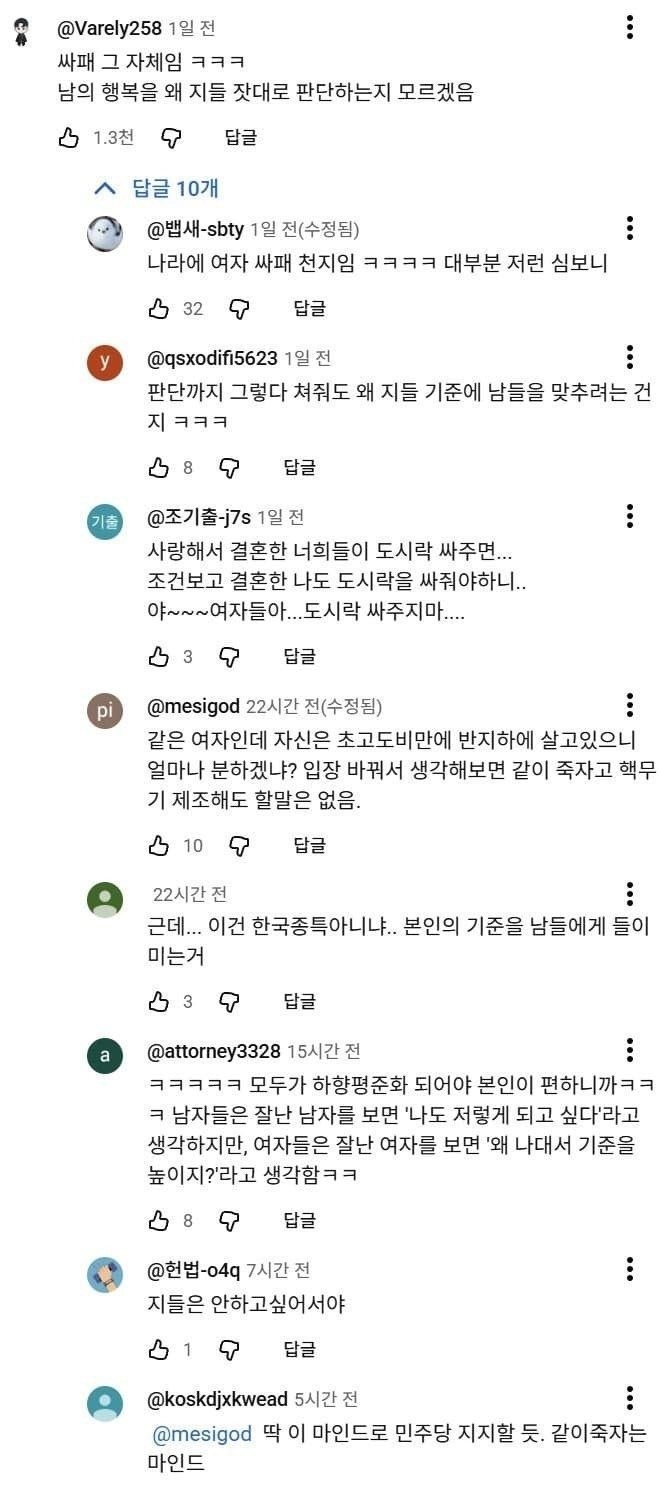Open options menu for @뱁새-sbty's reply
Screen dimensions: 661x1485
coord(629,228)
